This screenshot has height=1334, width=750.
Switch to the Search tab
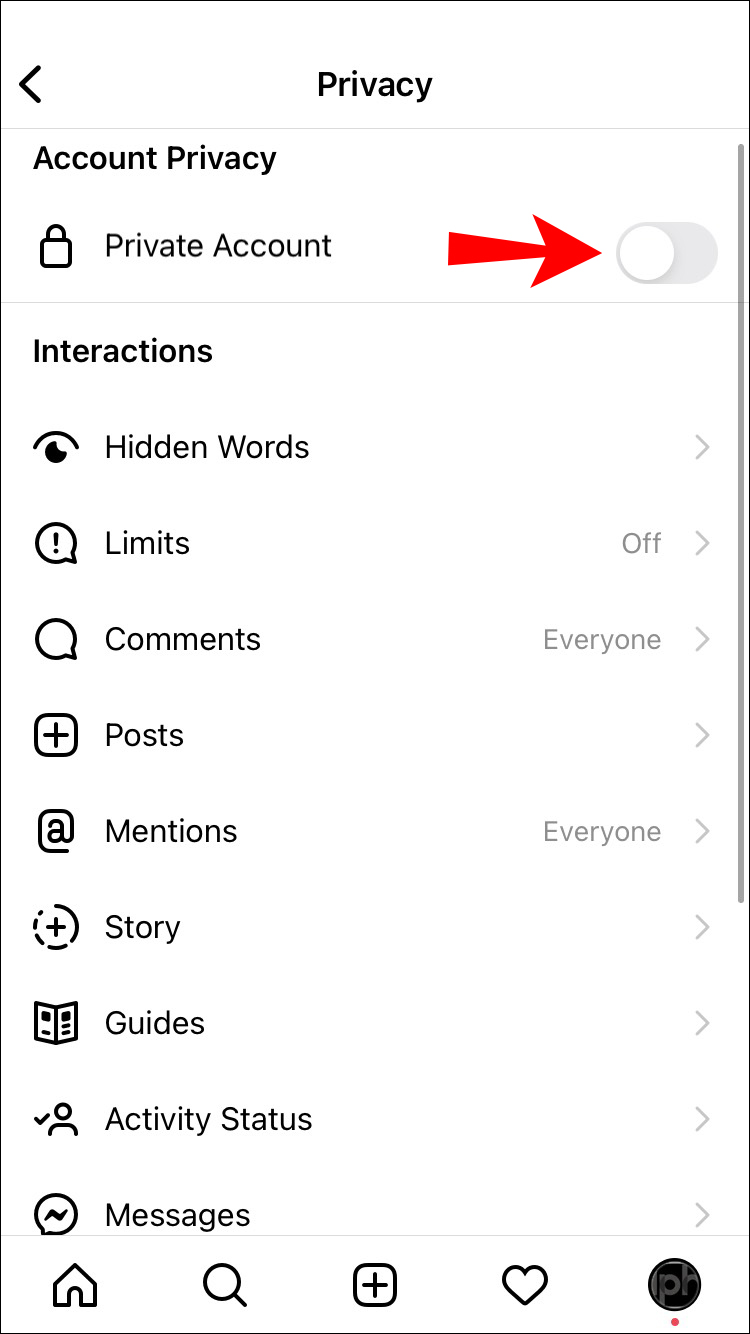point(225,1284)
